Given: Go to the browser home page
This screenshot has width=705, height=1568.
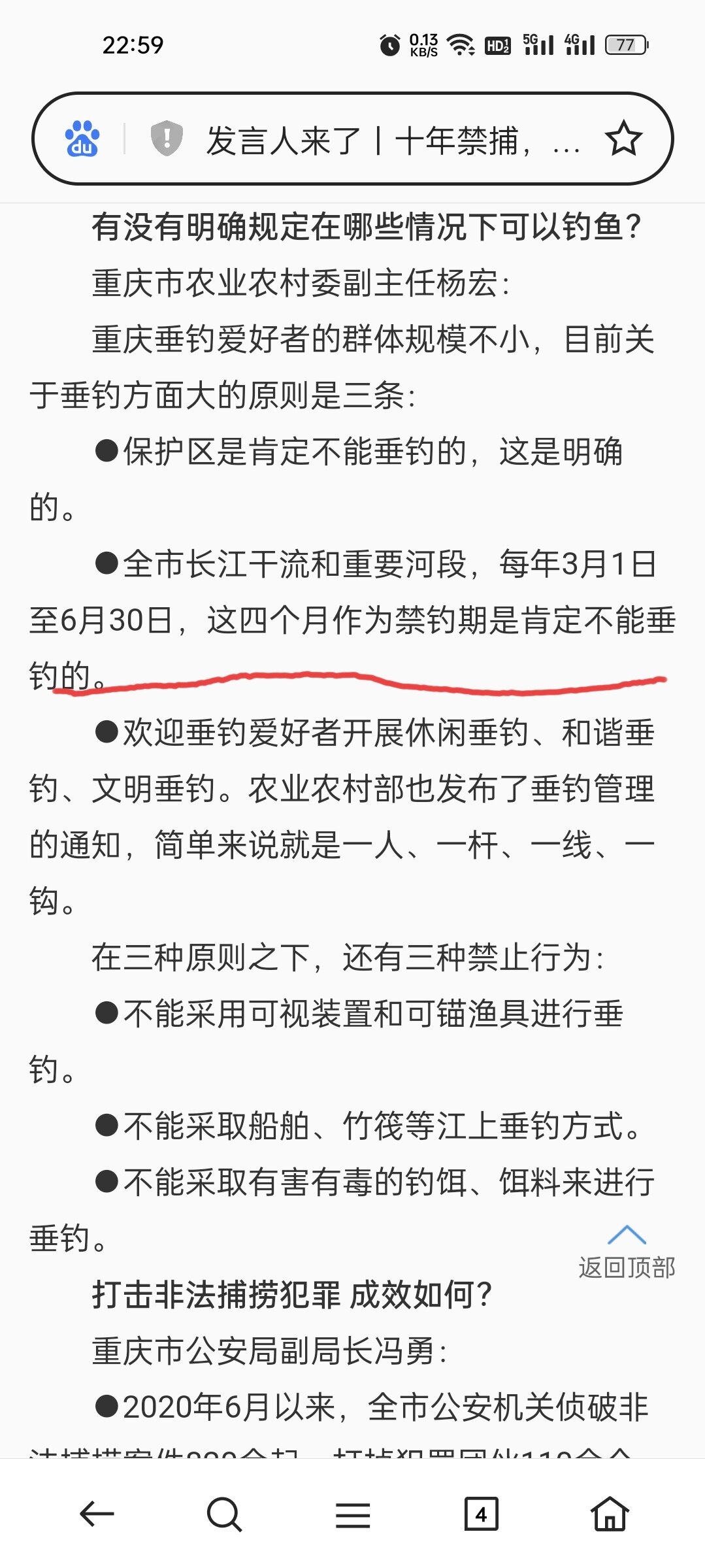Looking at the screenshot, I should 610,1513.
